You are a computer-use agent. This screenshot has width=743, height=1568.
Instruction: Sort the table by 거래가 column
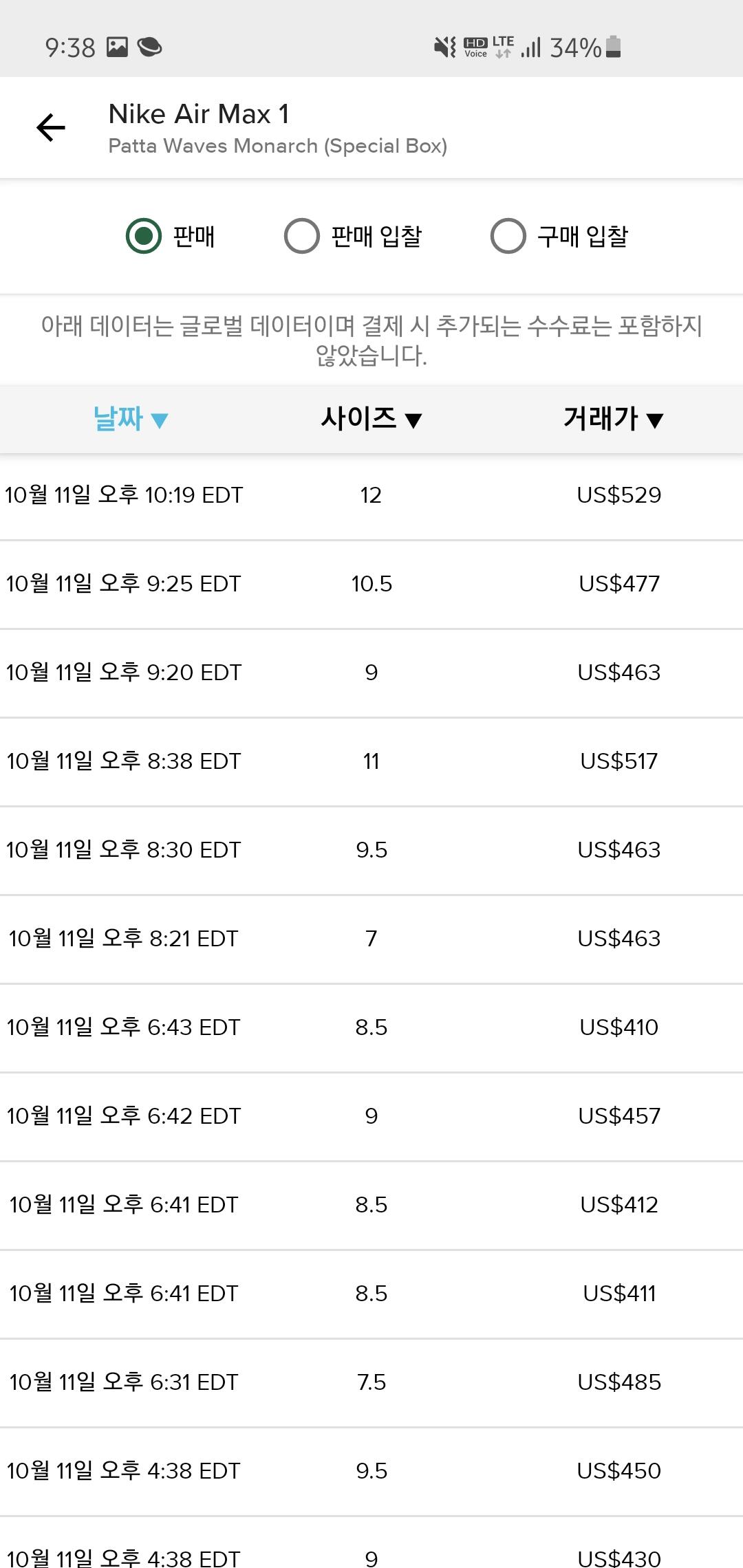click(612, 418)
